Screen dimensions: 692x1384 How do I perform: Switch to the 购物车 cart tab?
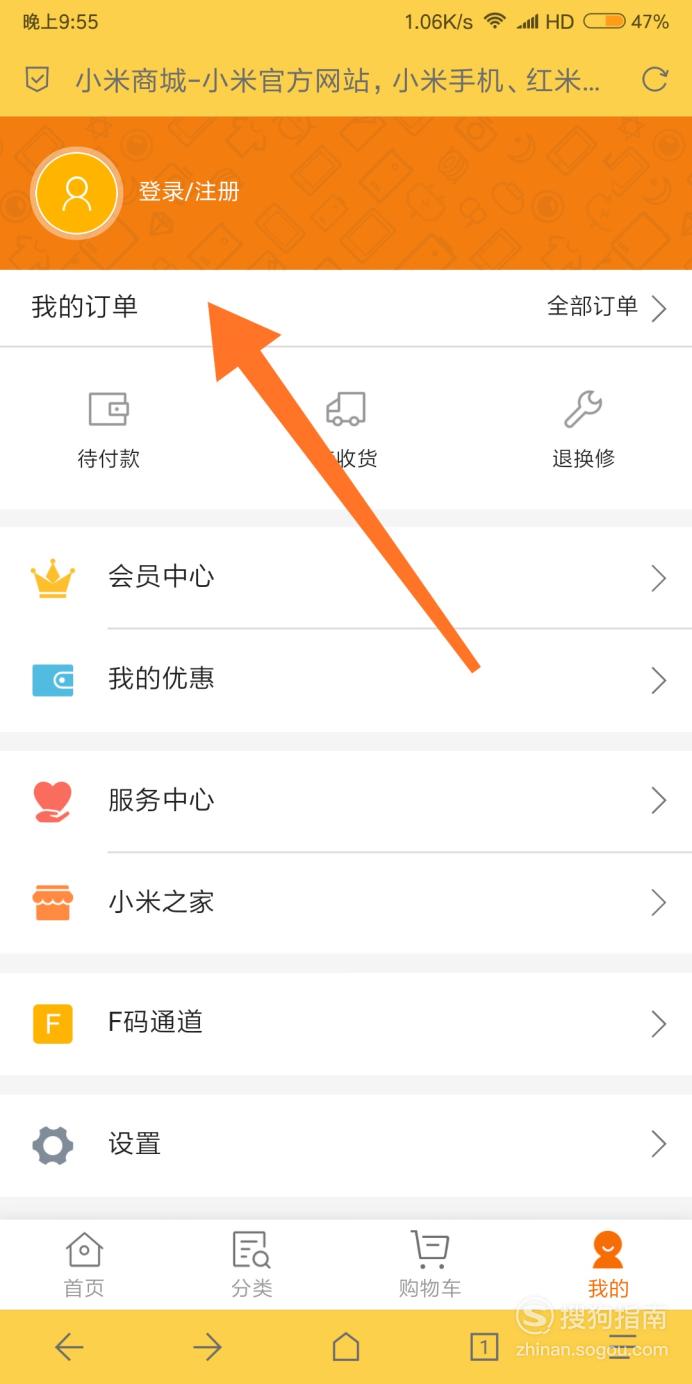(430, 1265)
